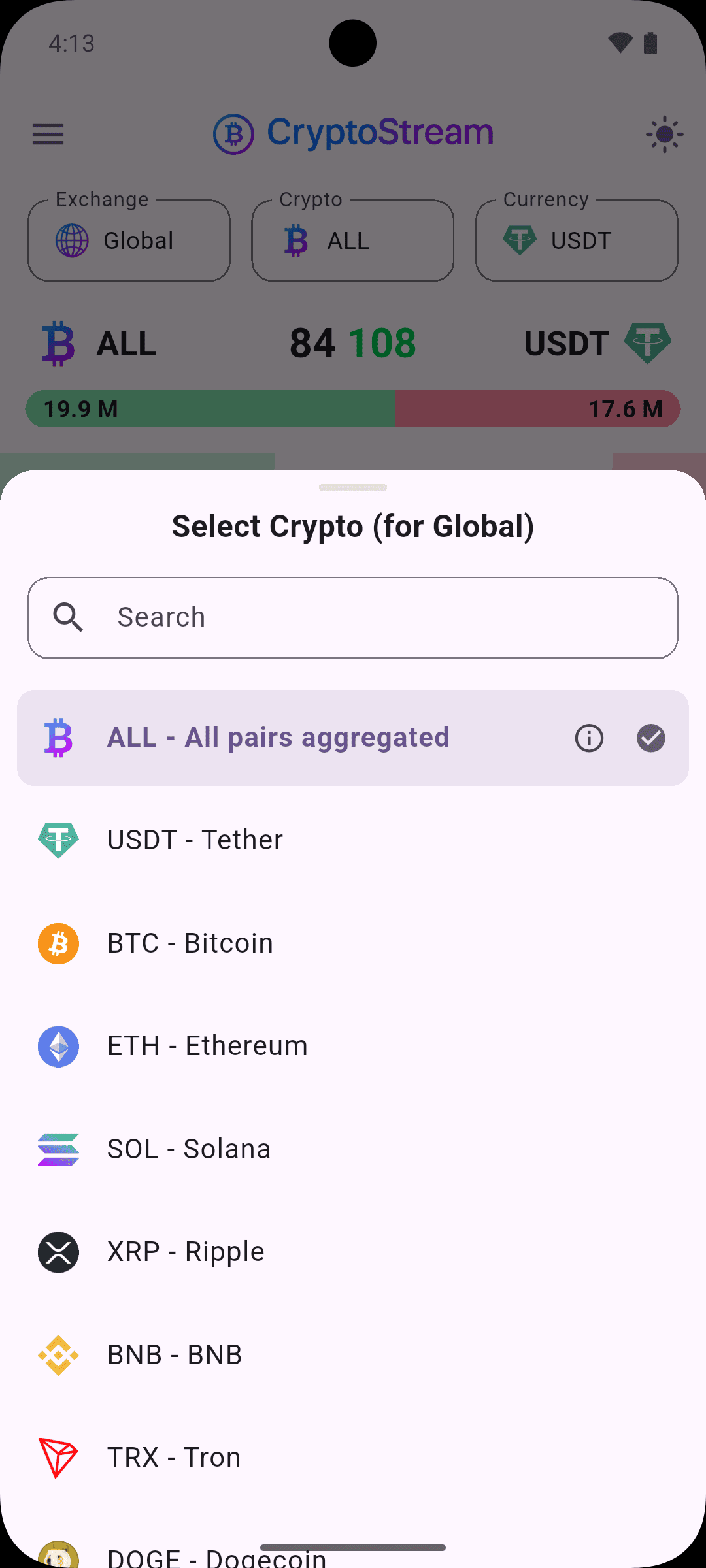Click the BNB diamond icon

click(x=58, y=1354)
